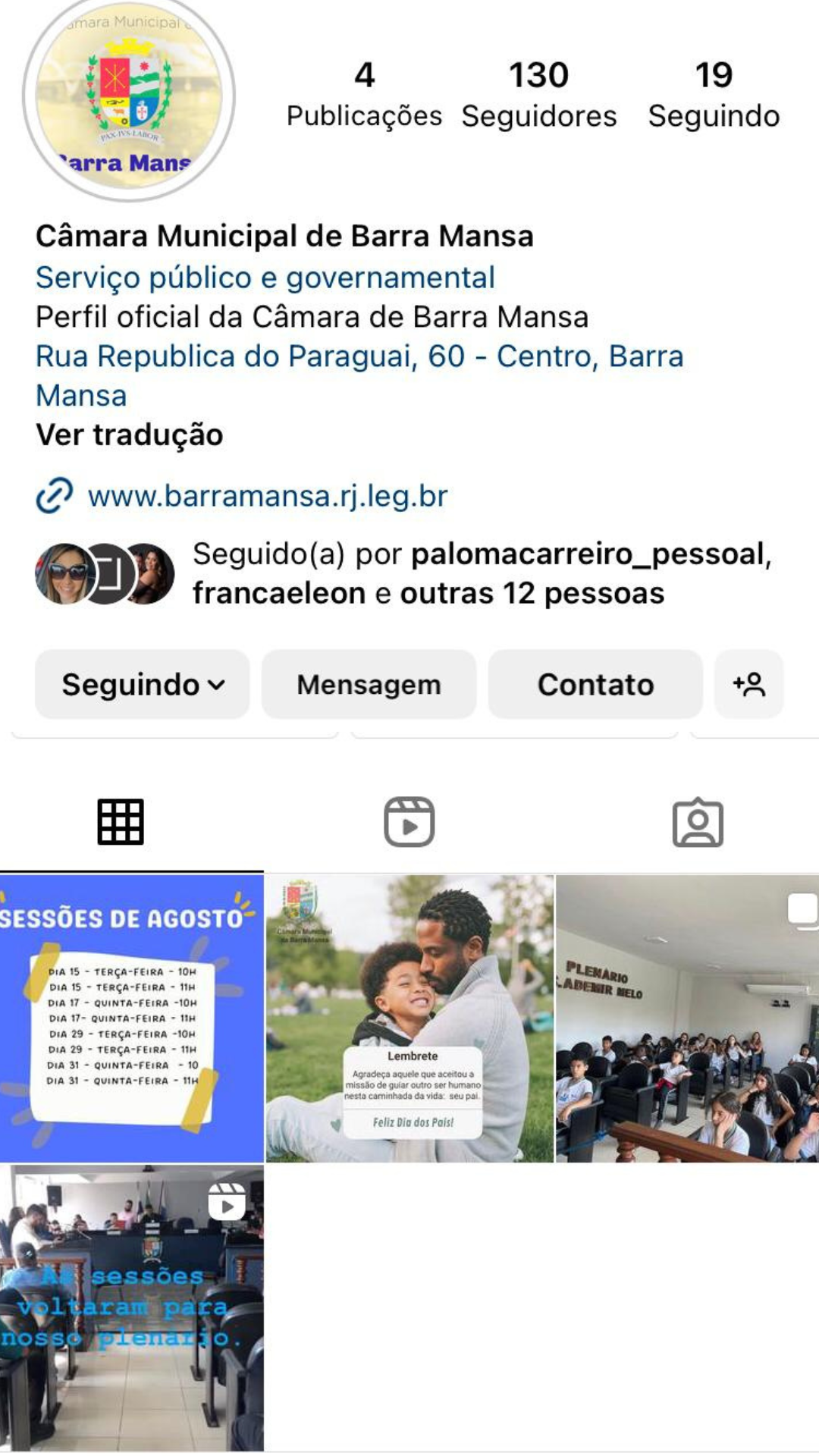Open the Rua Republica do Paraguai address

coord(359,375)
